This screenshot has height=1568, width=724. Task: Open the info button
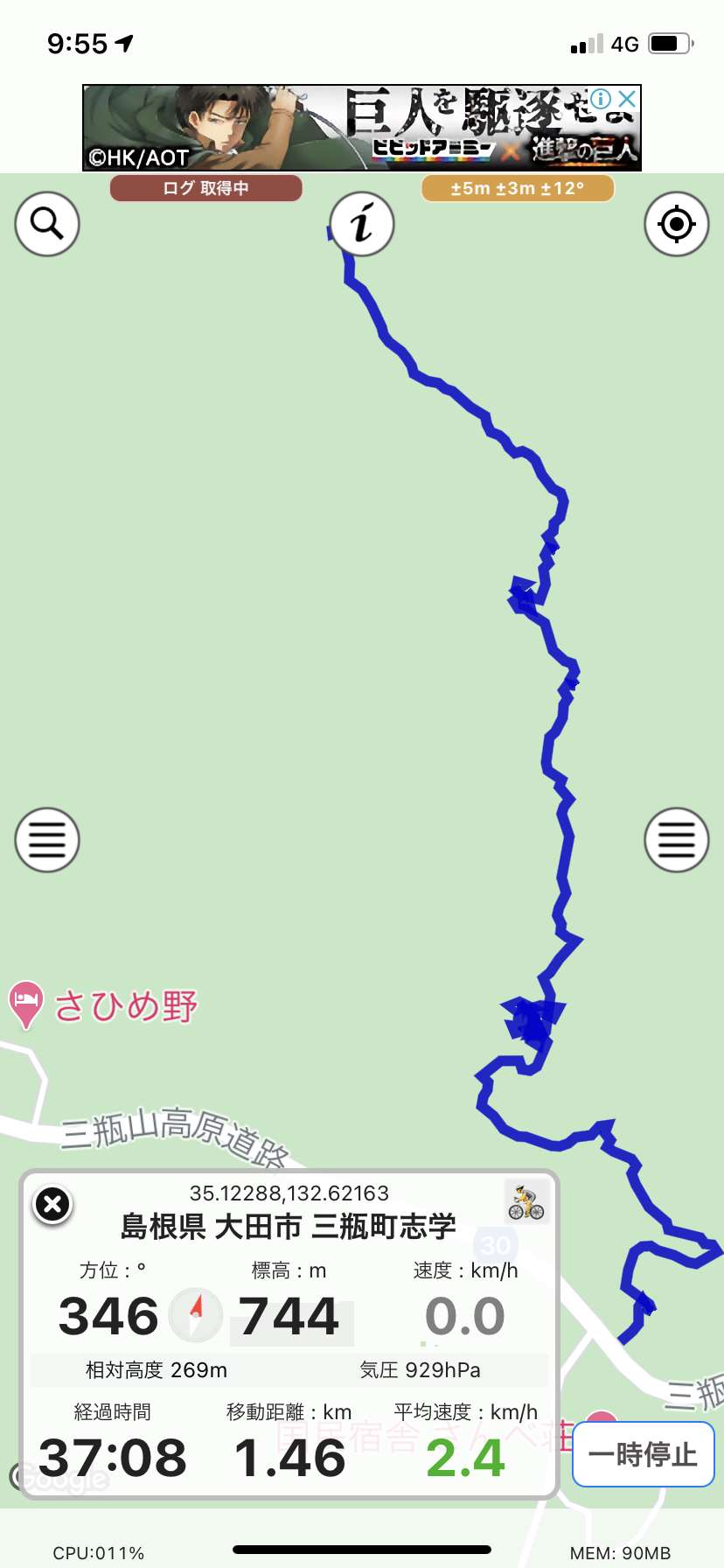(x=362, y=224)
